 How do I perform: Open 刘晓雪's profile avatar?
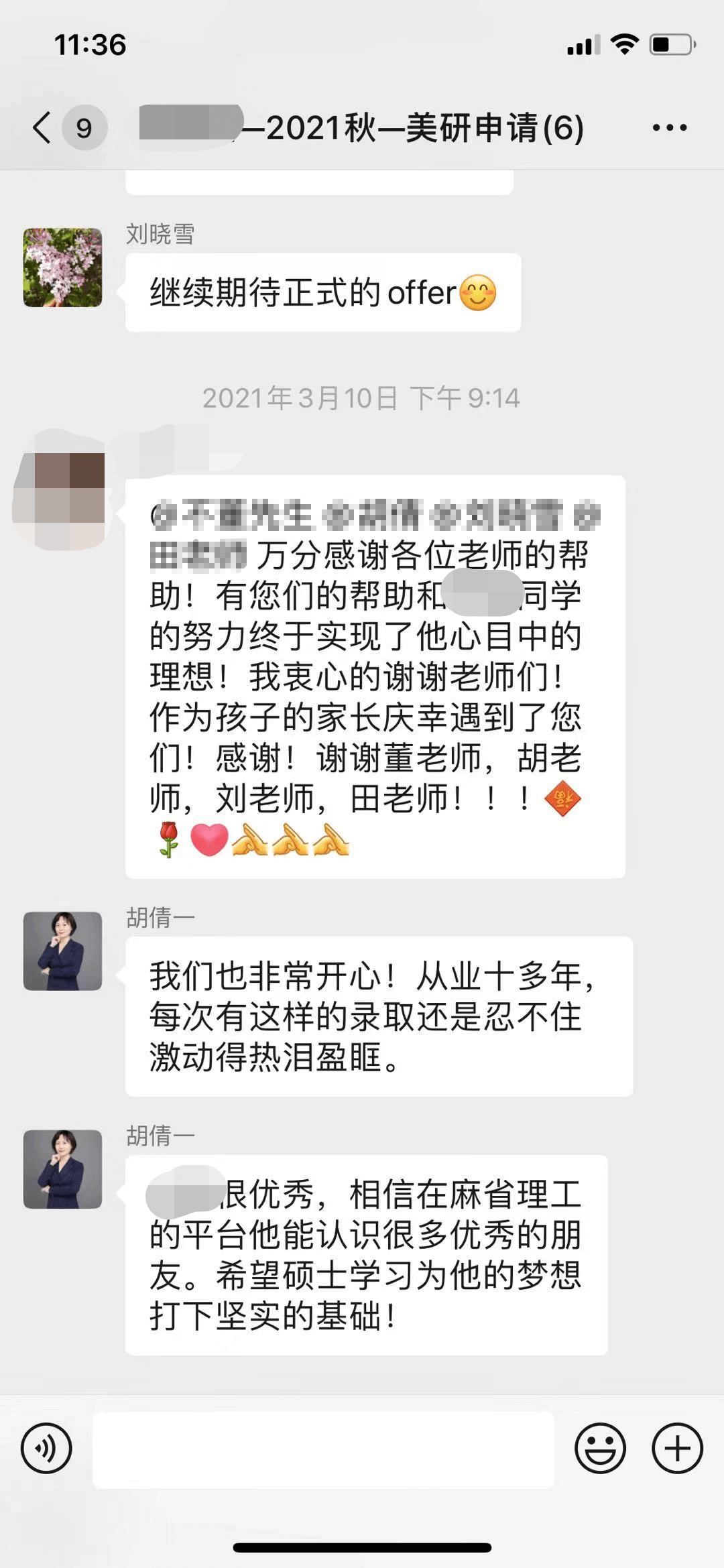point(62,267)
